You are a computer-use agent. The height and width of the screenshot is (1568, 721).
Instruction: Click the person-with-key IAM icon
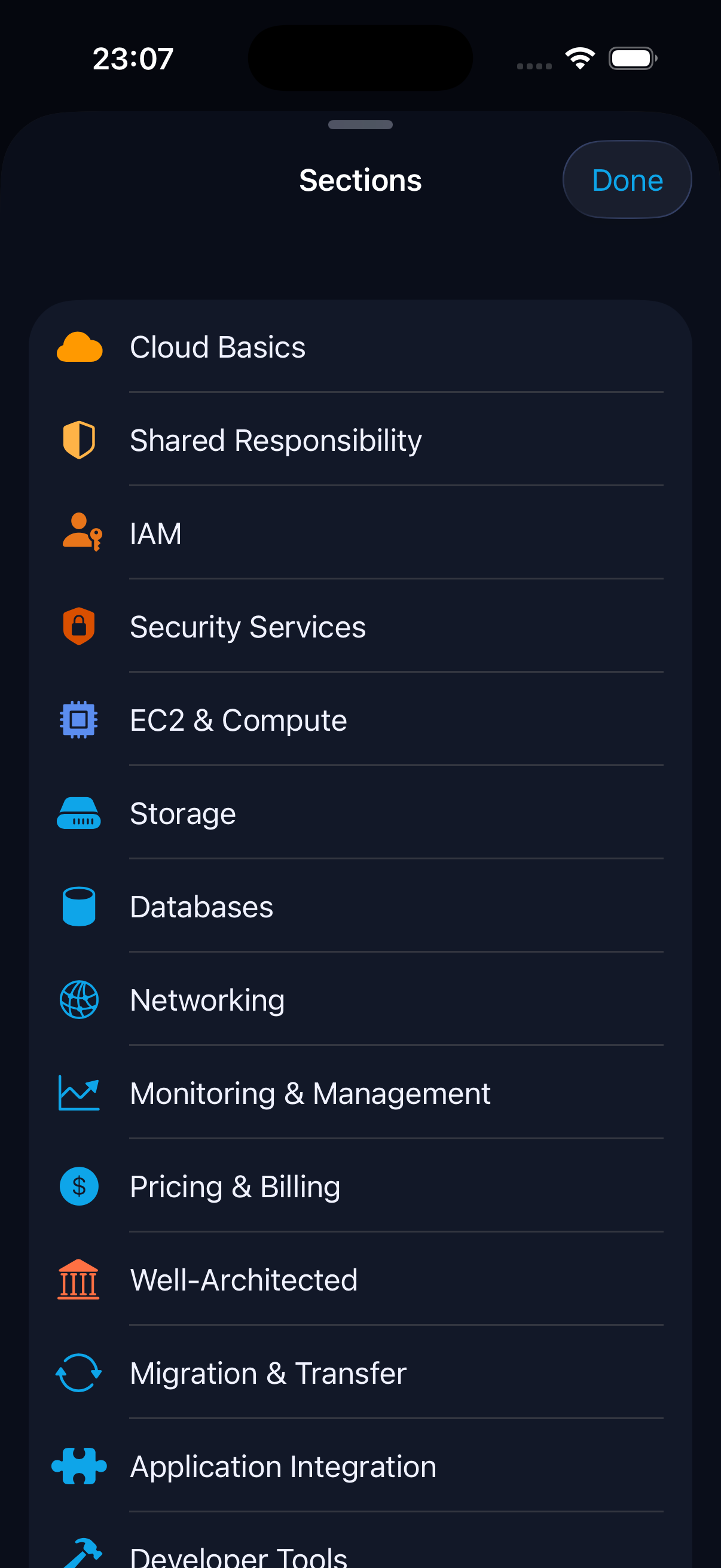79,533
